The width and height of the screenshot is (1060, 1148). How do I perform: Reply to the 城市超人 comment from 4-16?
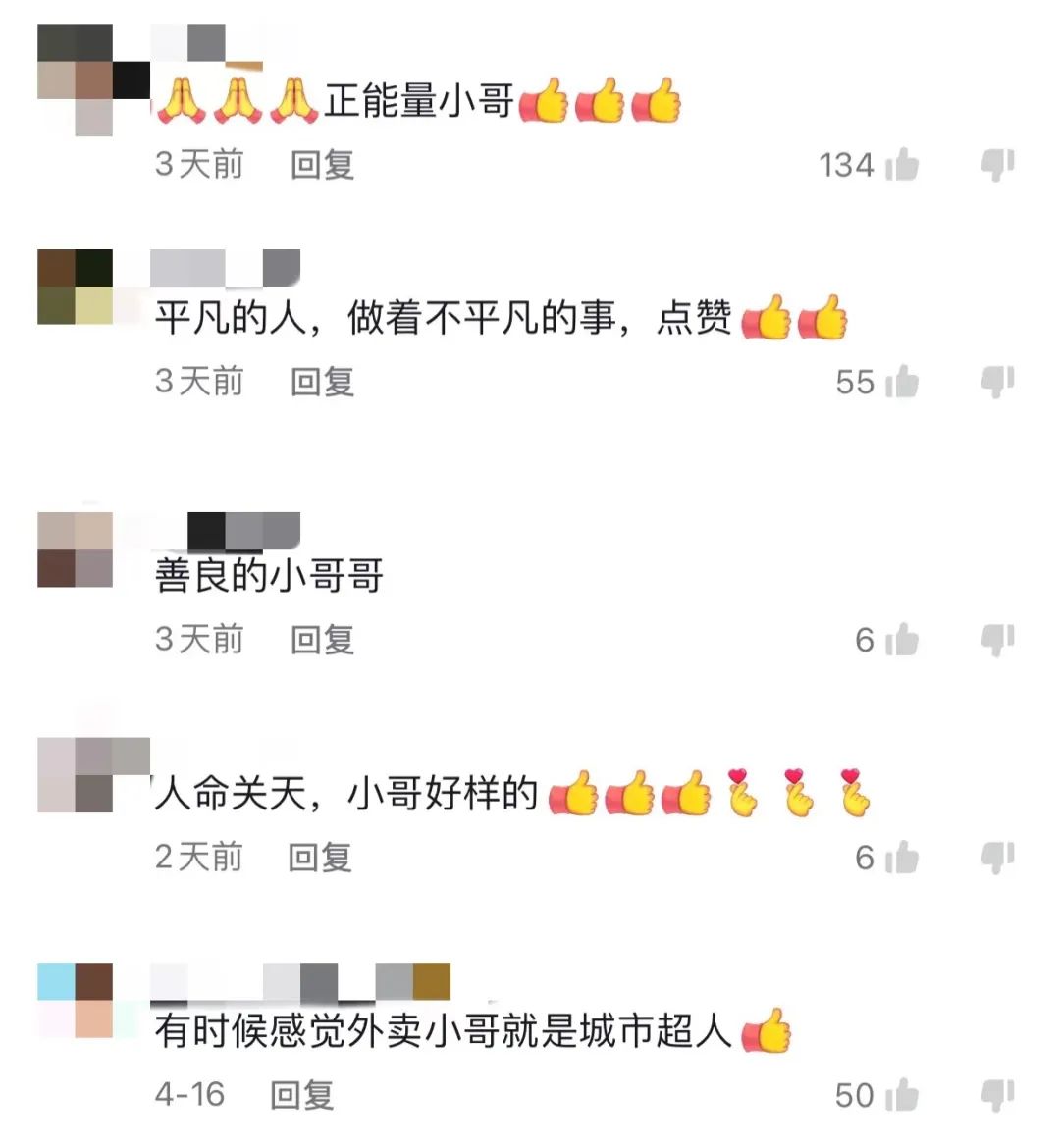pyautogui.click(x=302, y=1095)
